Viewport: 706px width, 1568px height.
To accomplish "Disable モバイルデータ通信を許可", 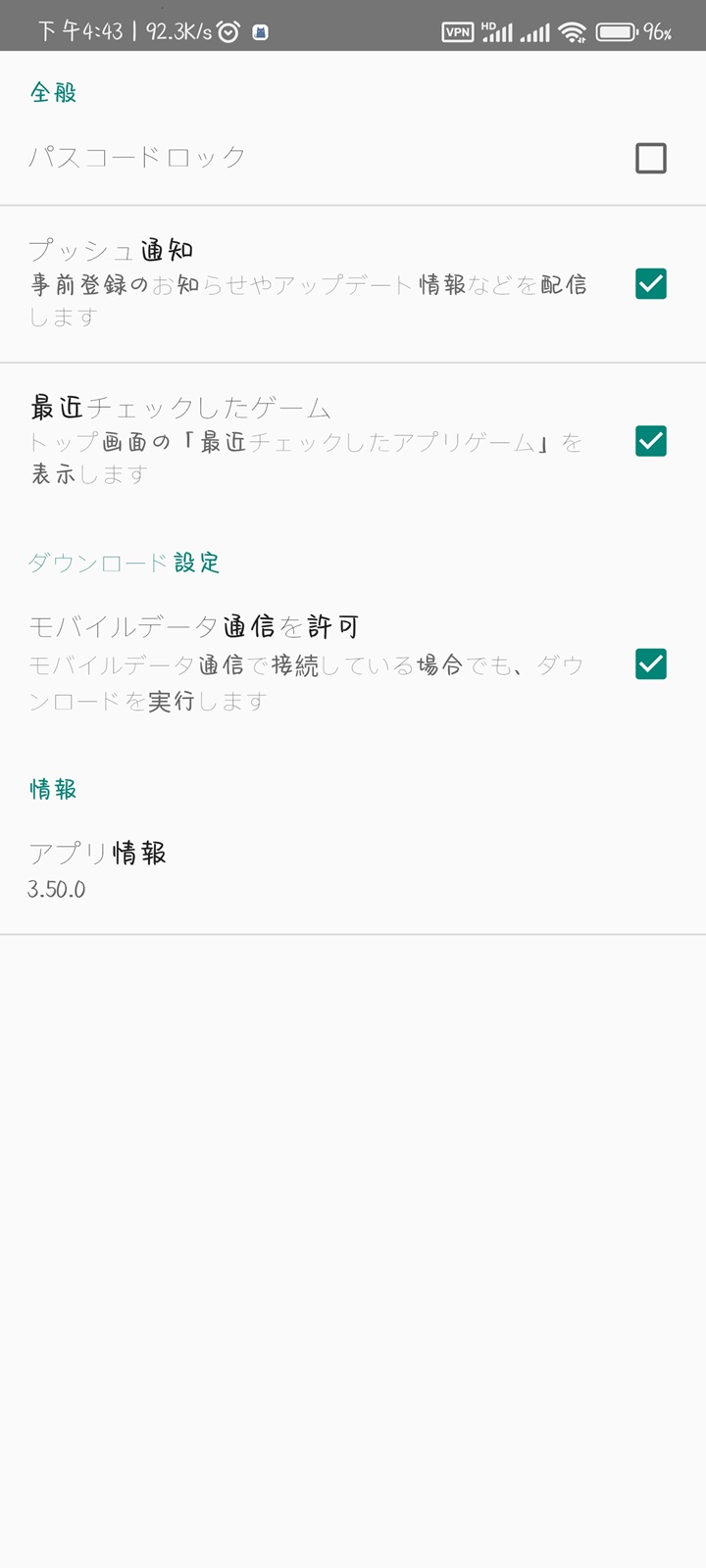I will (x=650, y=664).
